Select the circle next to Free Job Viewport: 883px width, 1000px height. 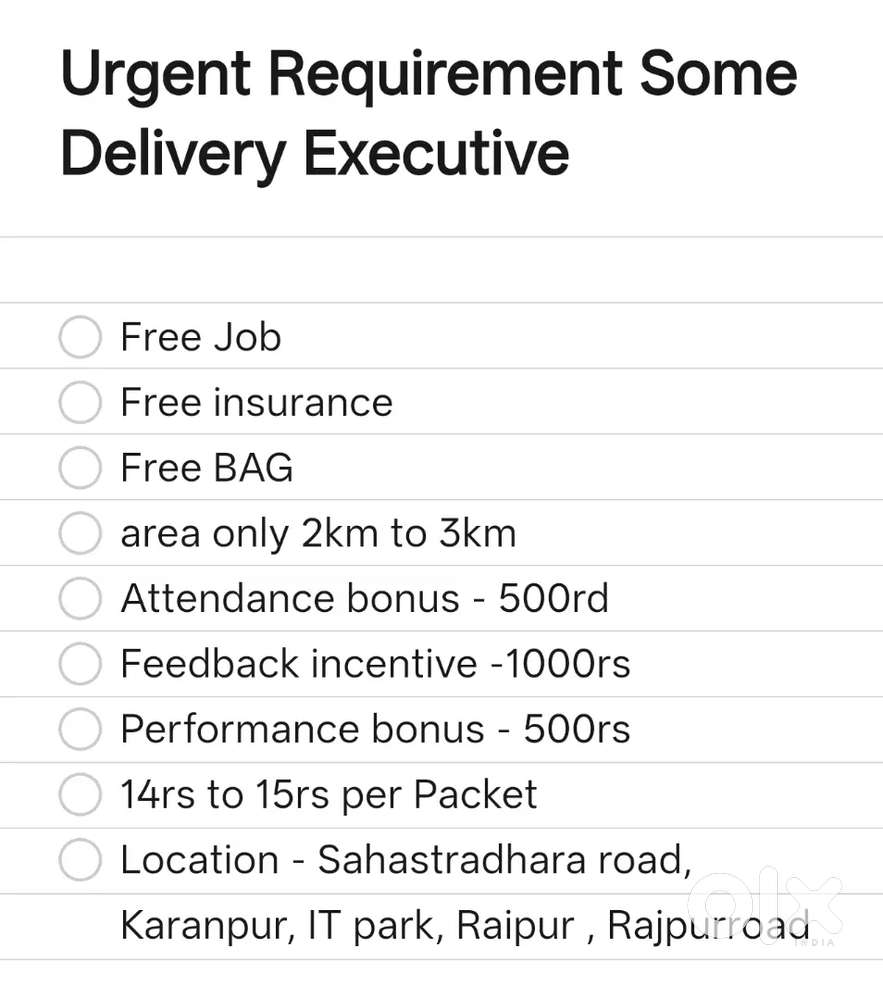coord(79,337)
